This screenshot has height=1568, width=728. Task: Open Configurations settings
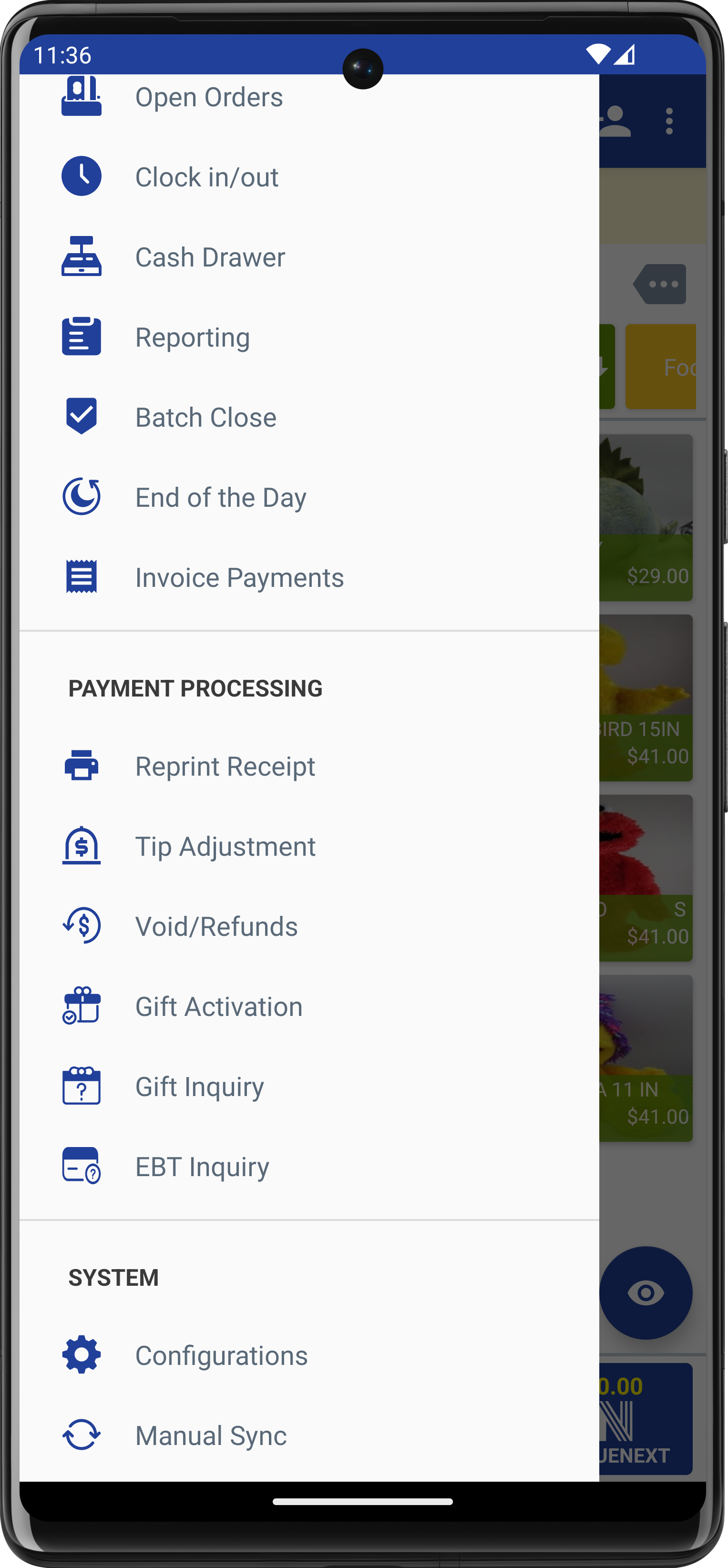(221, 1355)
